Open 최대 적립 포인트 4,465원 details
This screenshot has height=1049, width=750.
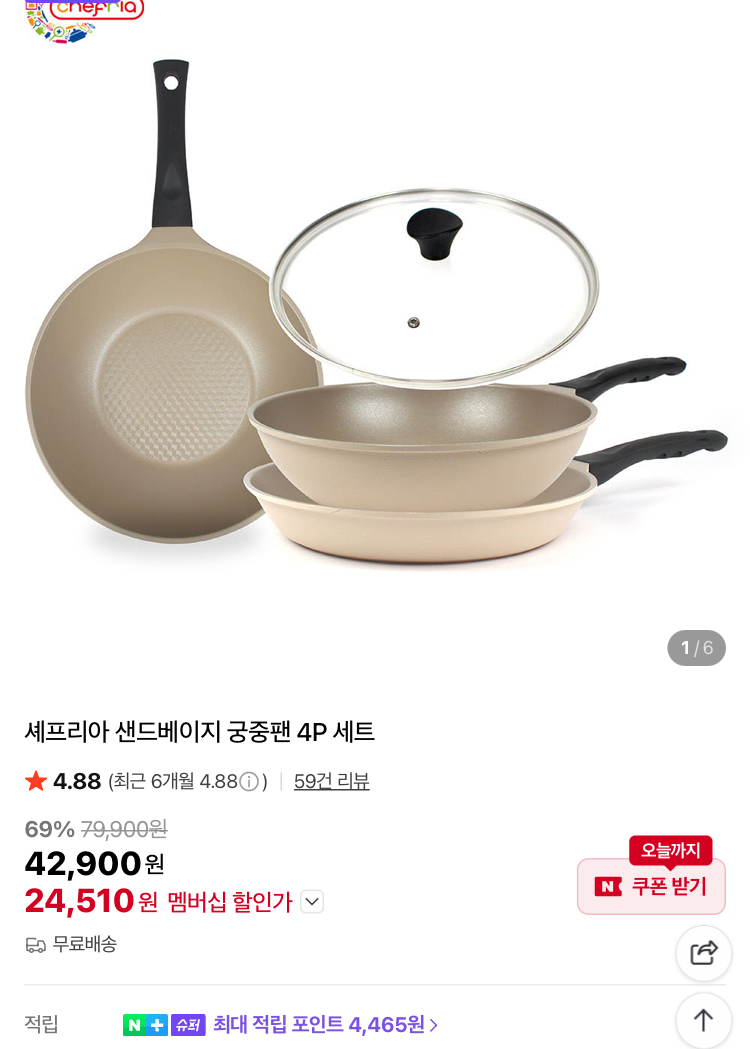[325, 1024]
